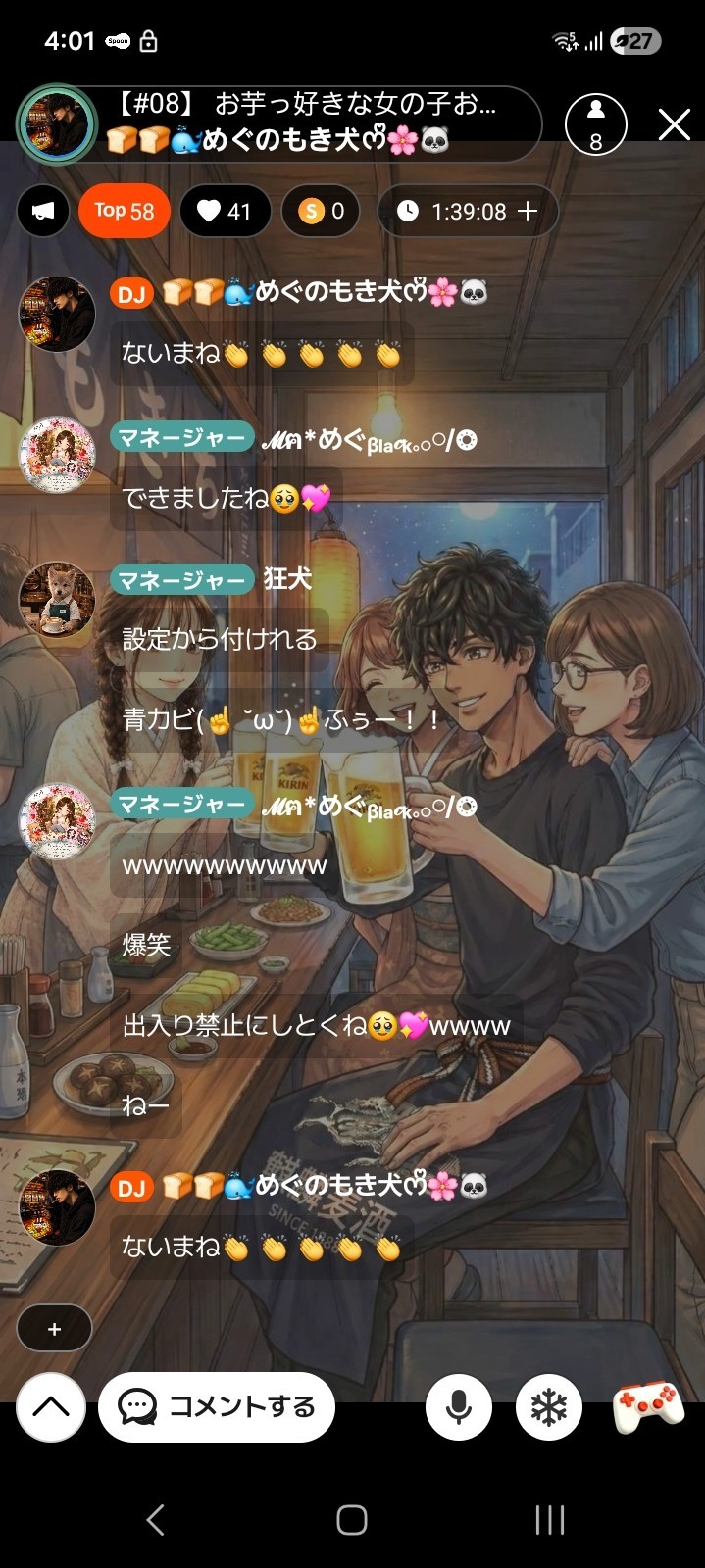Go back with the system back button
The width and height of the screenshot is (705, 1568).
coord(155,1520)
